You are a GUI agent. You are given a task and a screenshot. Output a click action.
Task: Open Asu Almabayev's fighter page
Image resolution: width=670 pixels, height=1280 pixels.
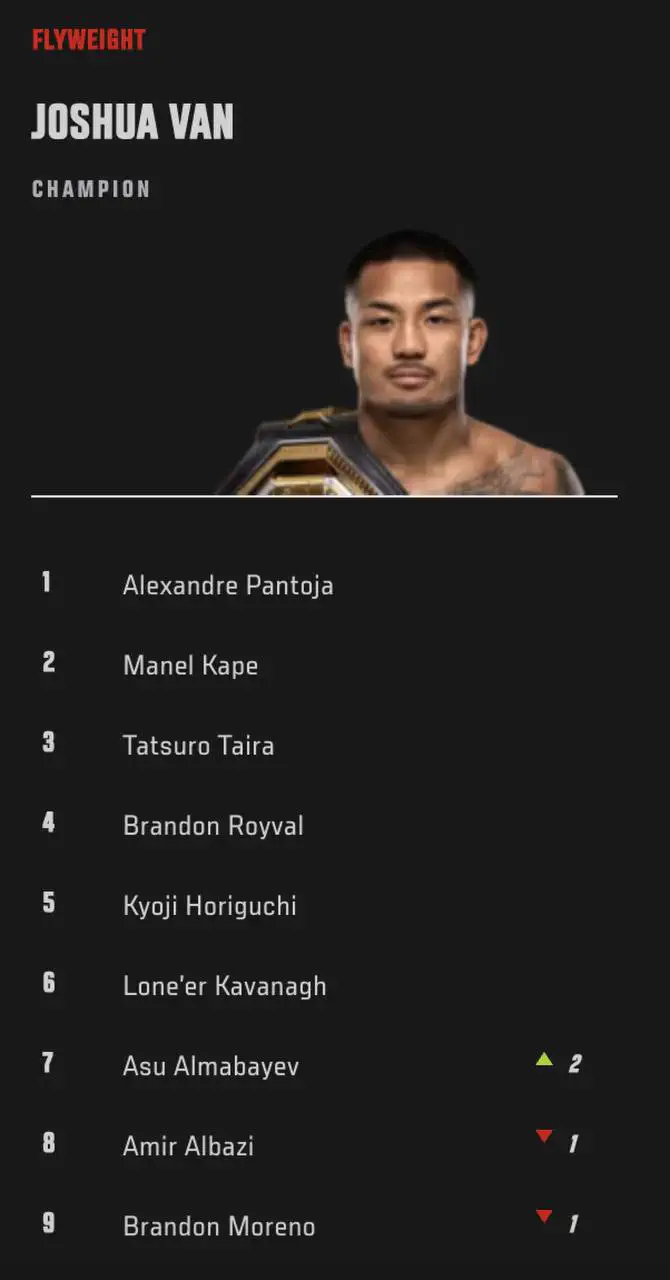(211, 1065)
